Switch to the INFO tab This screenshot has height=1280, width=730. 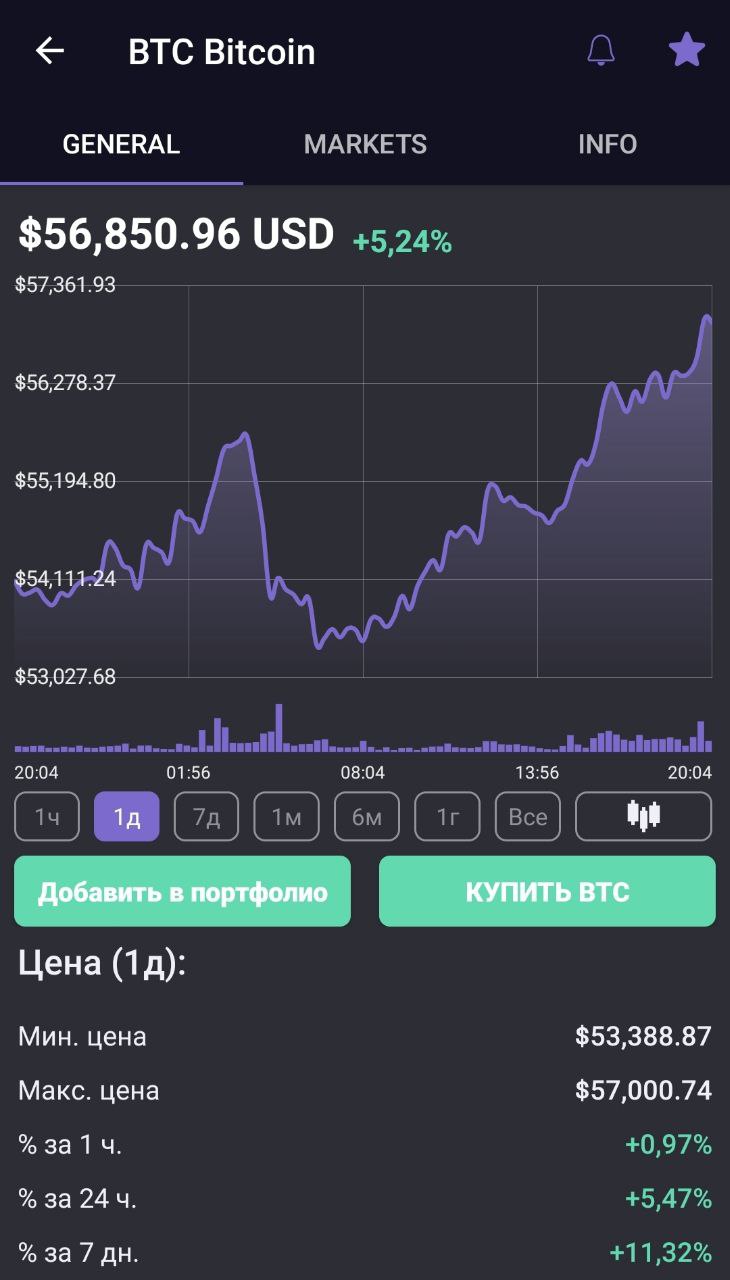tap(608, 144)
